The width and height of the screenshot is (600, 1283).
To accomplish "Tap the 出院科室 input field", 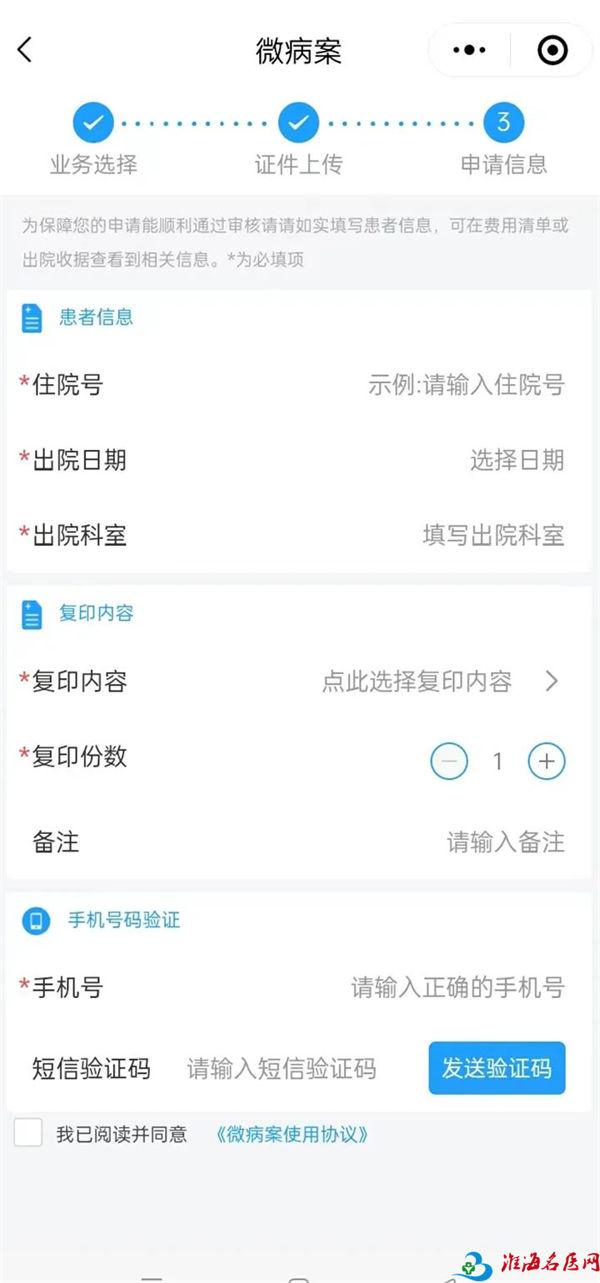I will click(x=493, y=535).
